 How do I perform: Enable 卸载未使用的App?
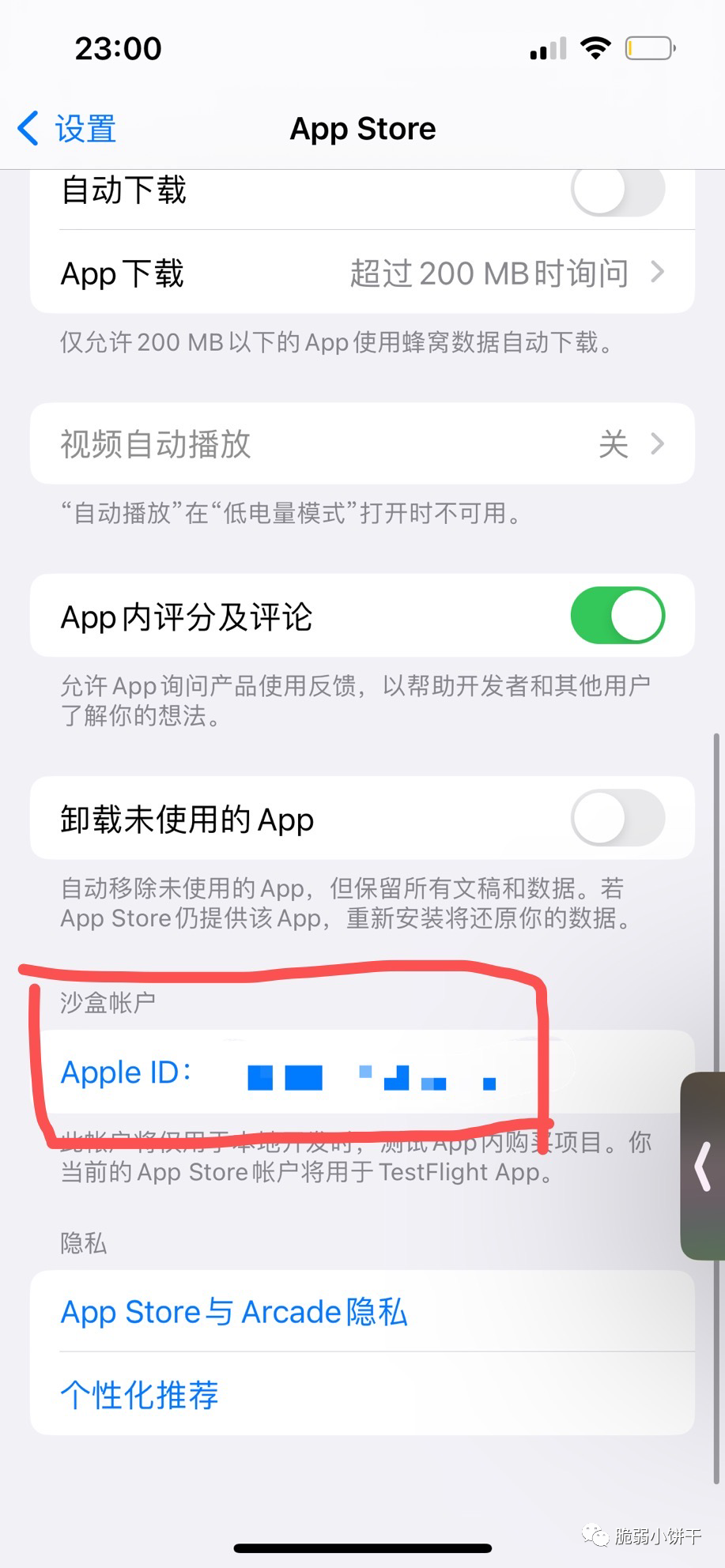point(617,818)
